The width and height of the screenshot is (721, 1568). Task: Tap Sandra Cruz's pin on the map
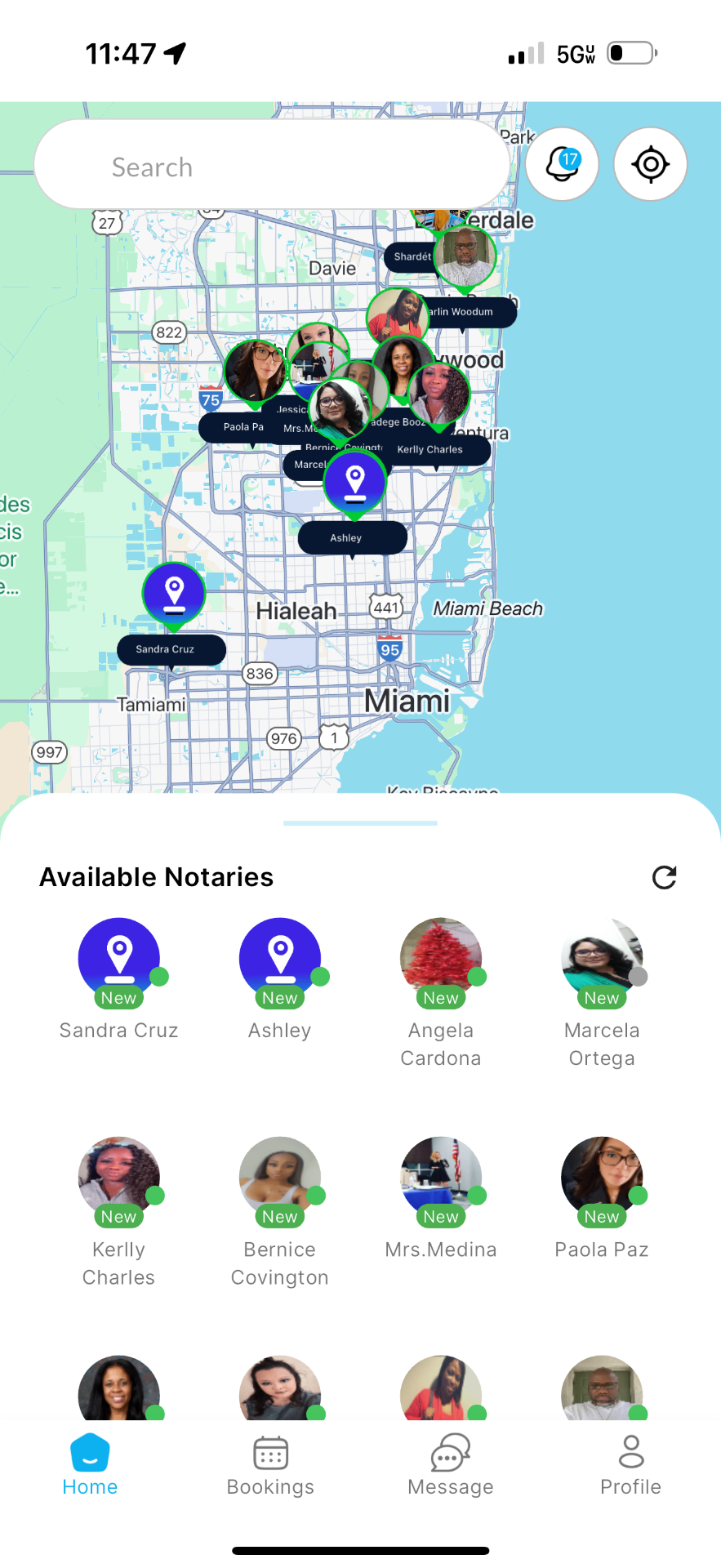tap(174, 594)
